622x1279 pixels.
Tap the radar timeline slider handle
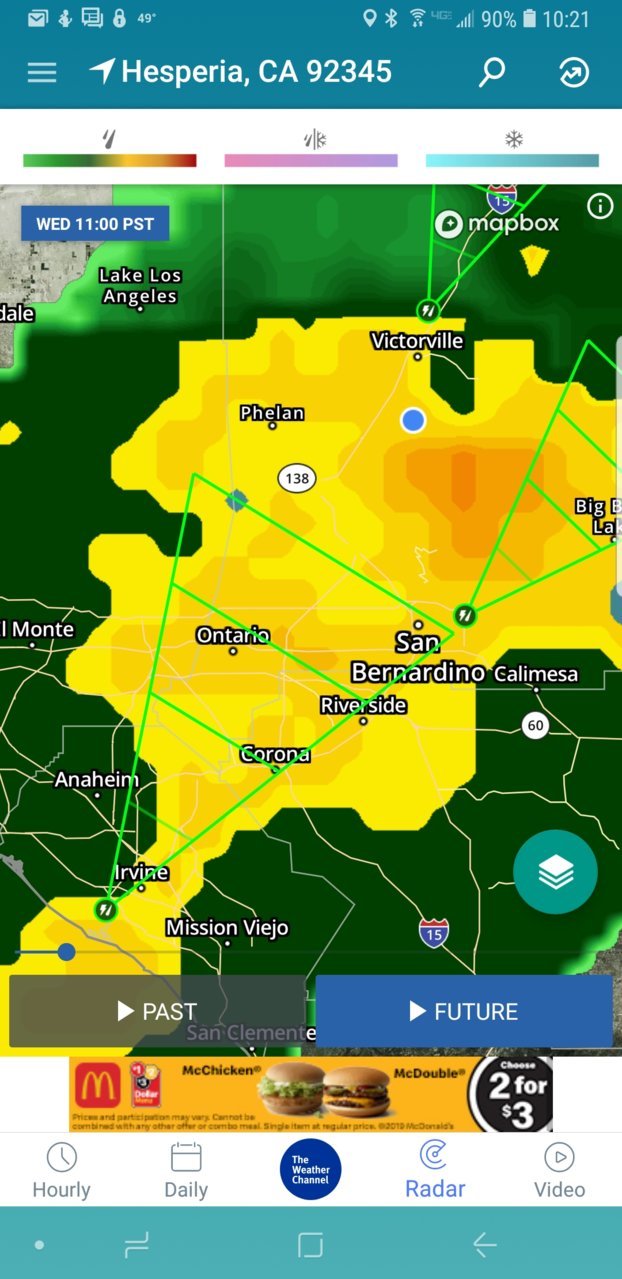pyautogui.click(x=66, y=951)
